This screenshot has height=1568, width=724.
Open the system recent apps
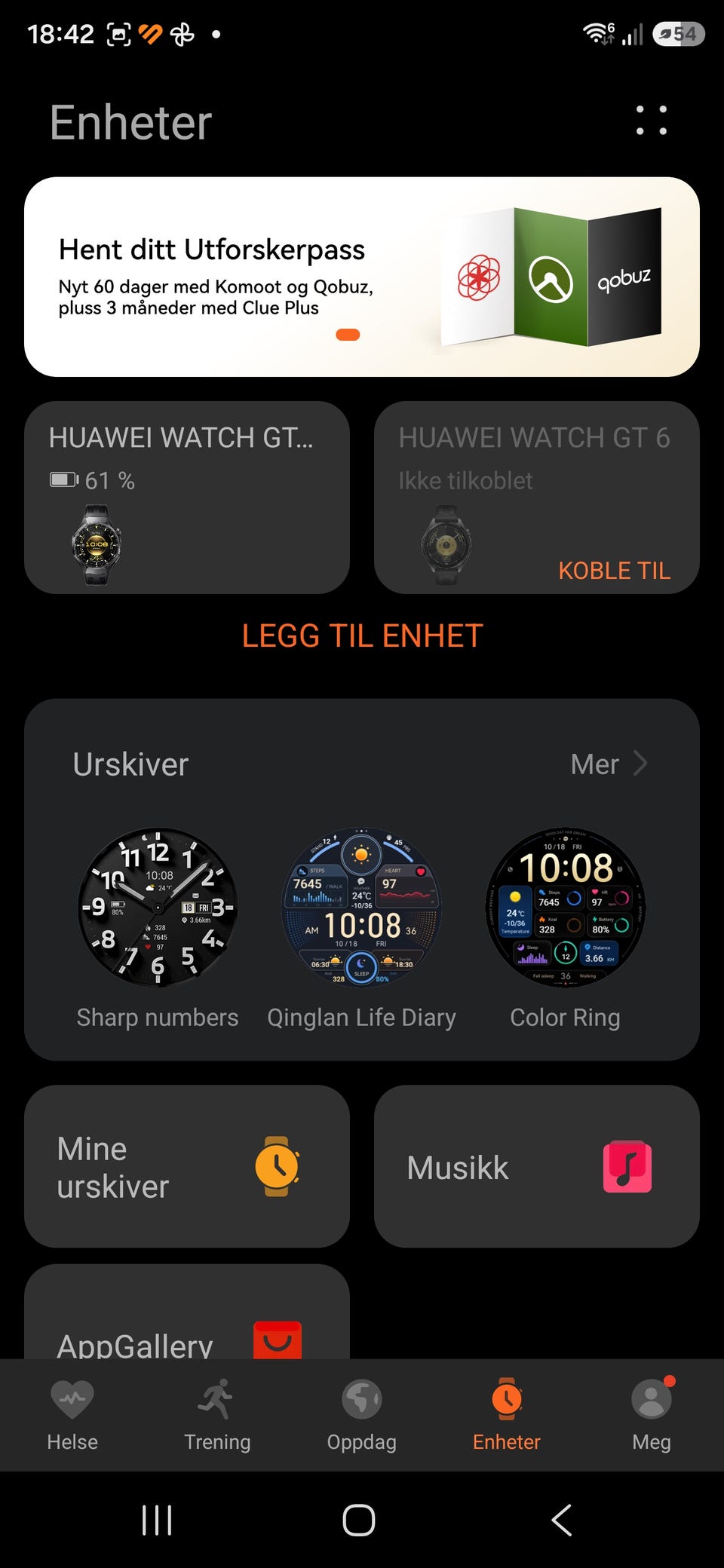click(157, 1520)
